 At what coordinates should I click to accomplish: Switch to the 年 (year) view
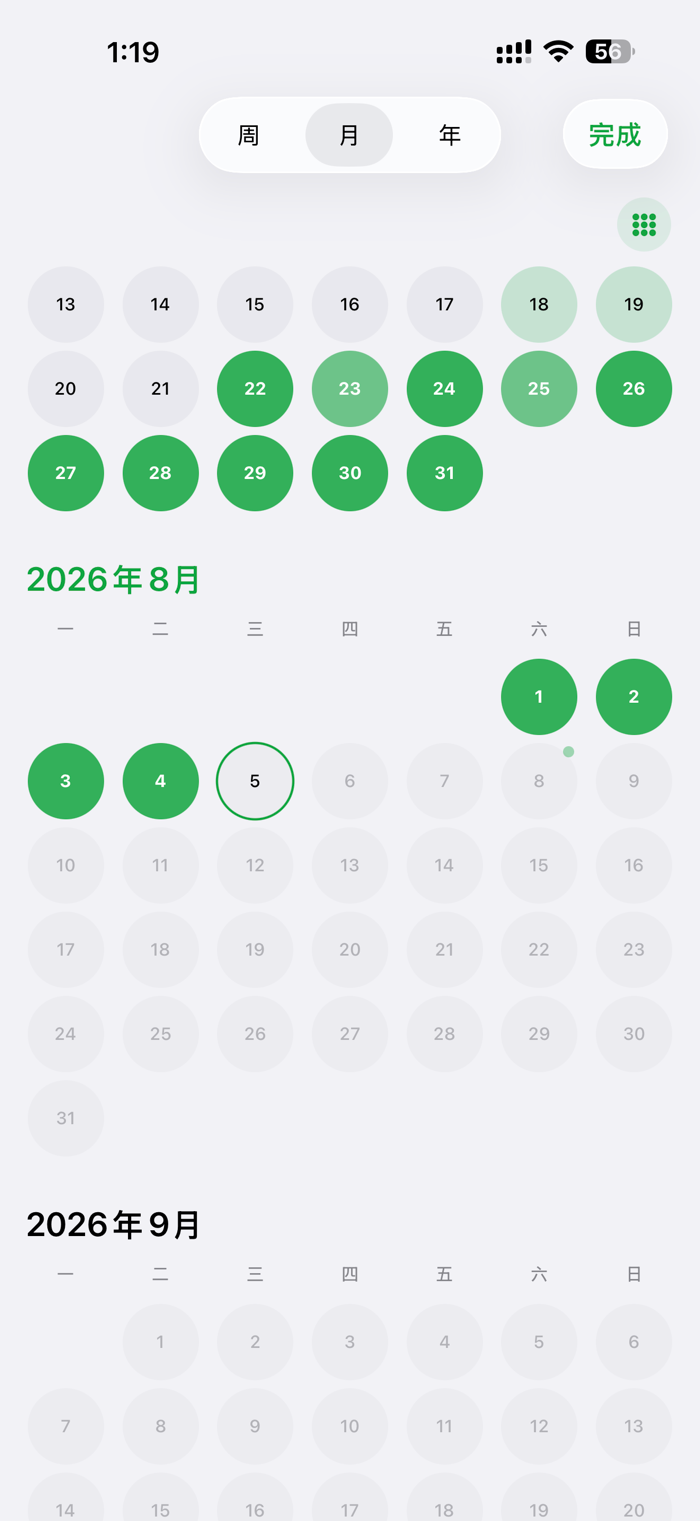[450, 135]
